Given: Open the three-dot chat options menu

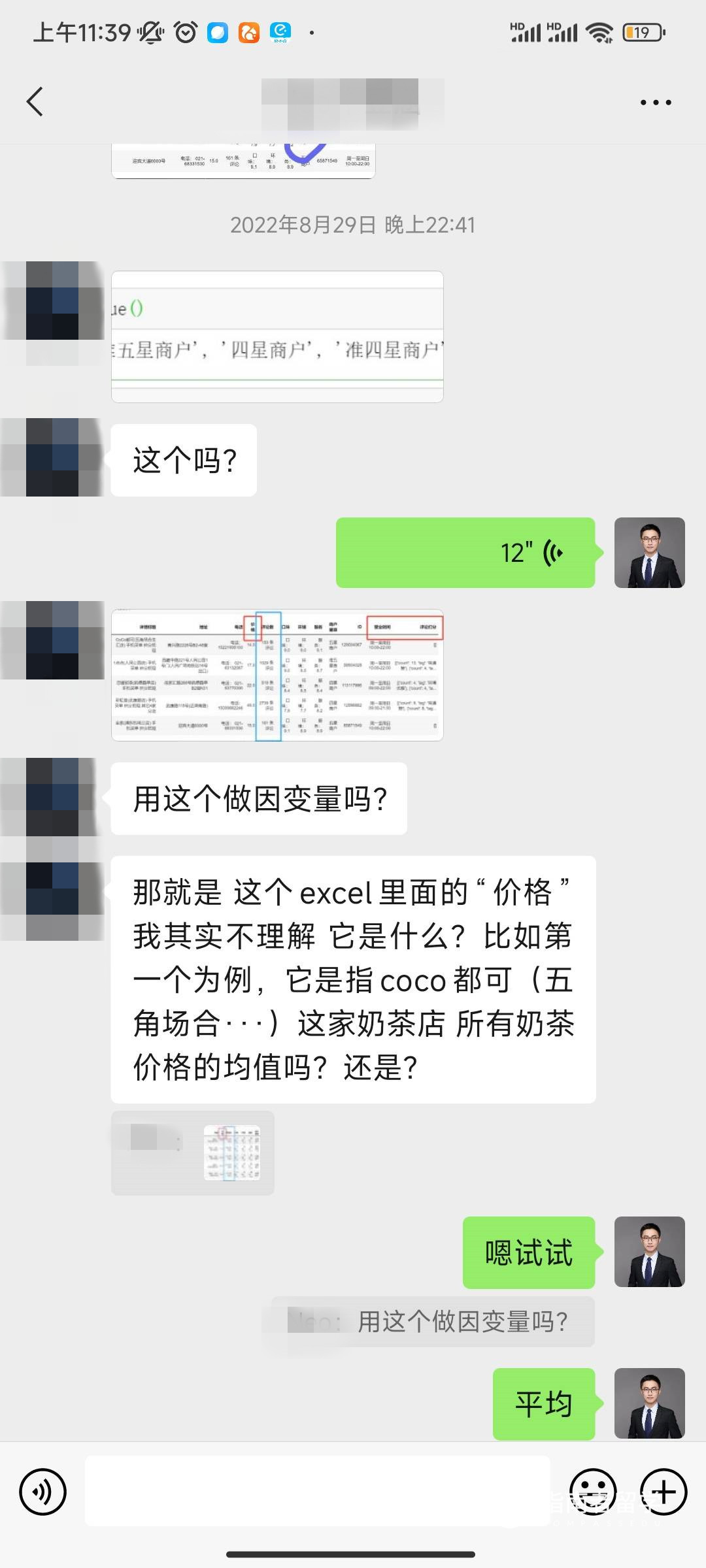Looking at the screenshot, I should tap(655, 103).
